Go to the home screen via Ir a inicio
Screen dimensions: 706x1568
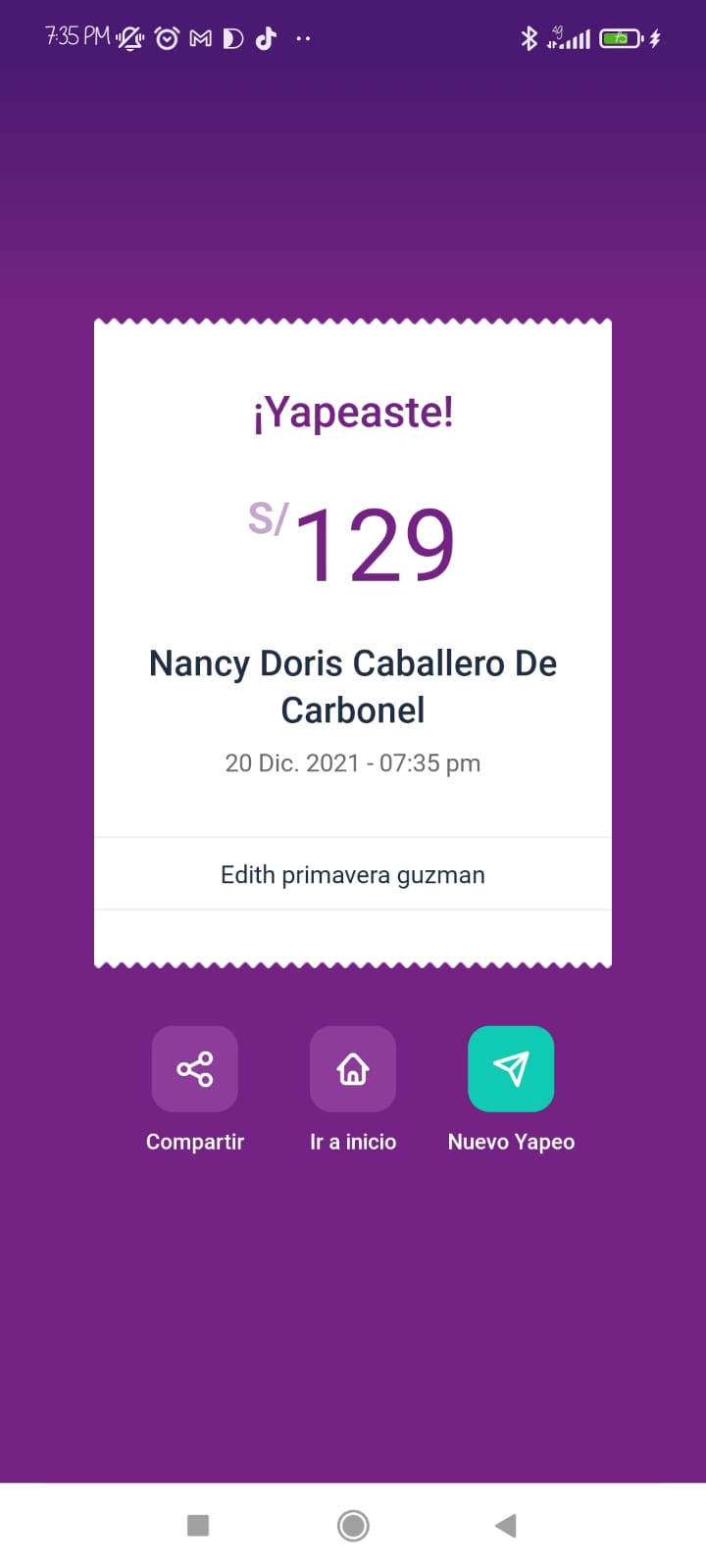coord(353,1068)
